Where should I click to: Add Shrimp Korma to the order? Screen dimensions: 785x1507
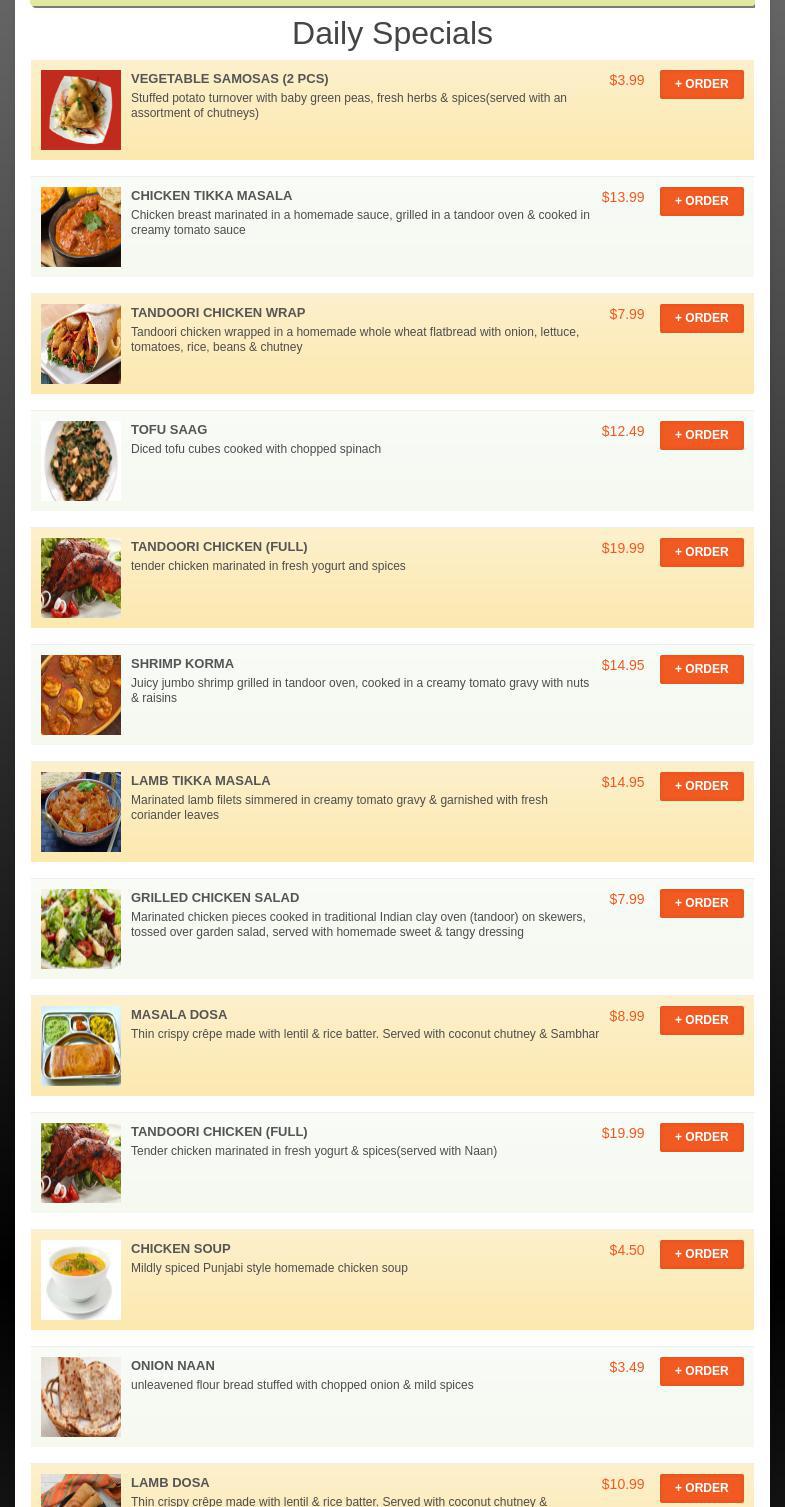pyautogui.click(x=701, y=669)
